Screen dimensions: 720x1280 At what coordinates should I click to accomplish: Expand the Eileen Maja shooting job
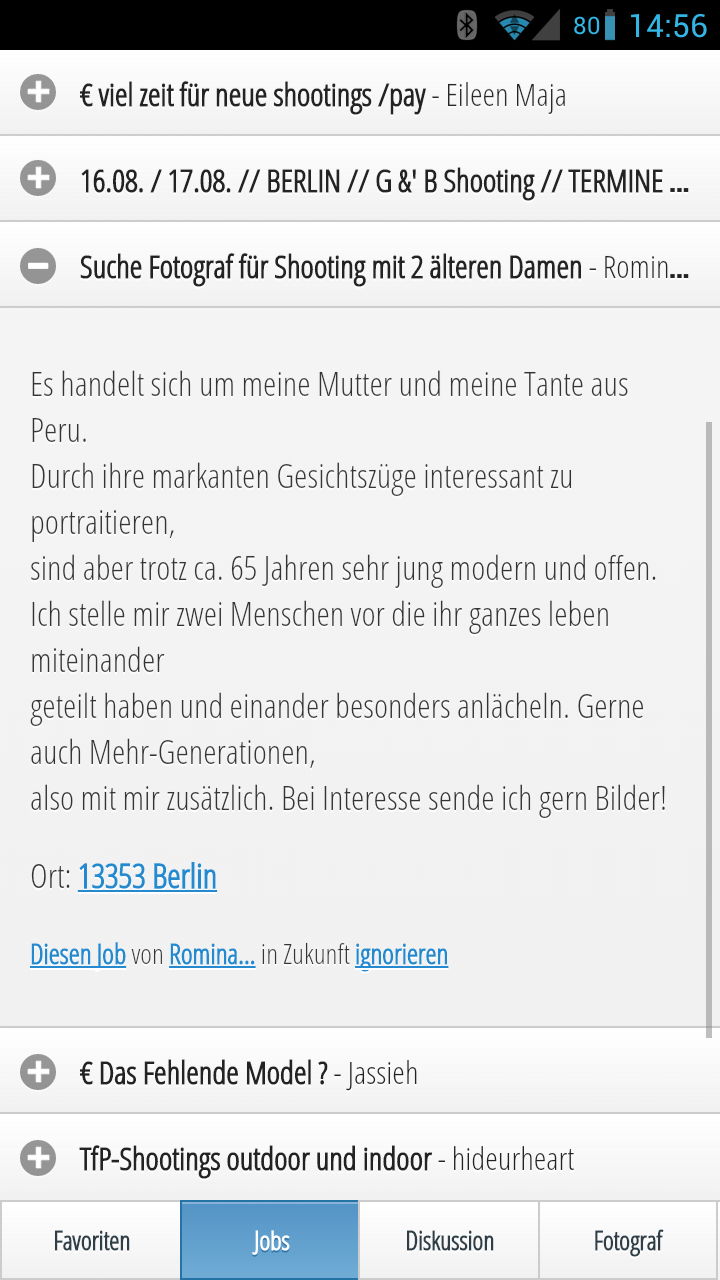360,94
